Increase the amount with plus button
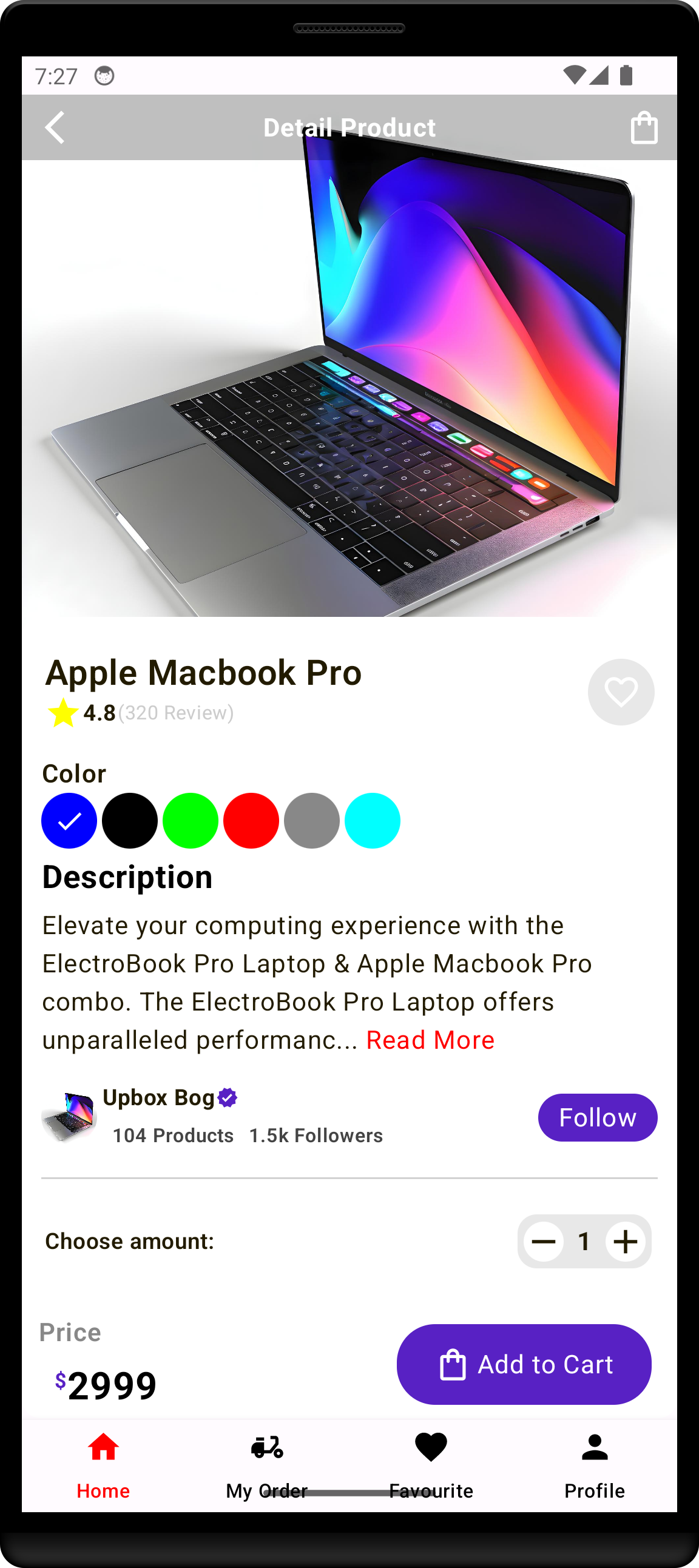699x1568 pixels. [x=626, y=1241]
